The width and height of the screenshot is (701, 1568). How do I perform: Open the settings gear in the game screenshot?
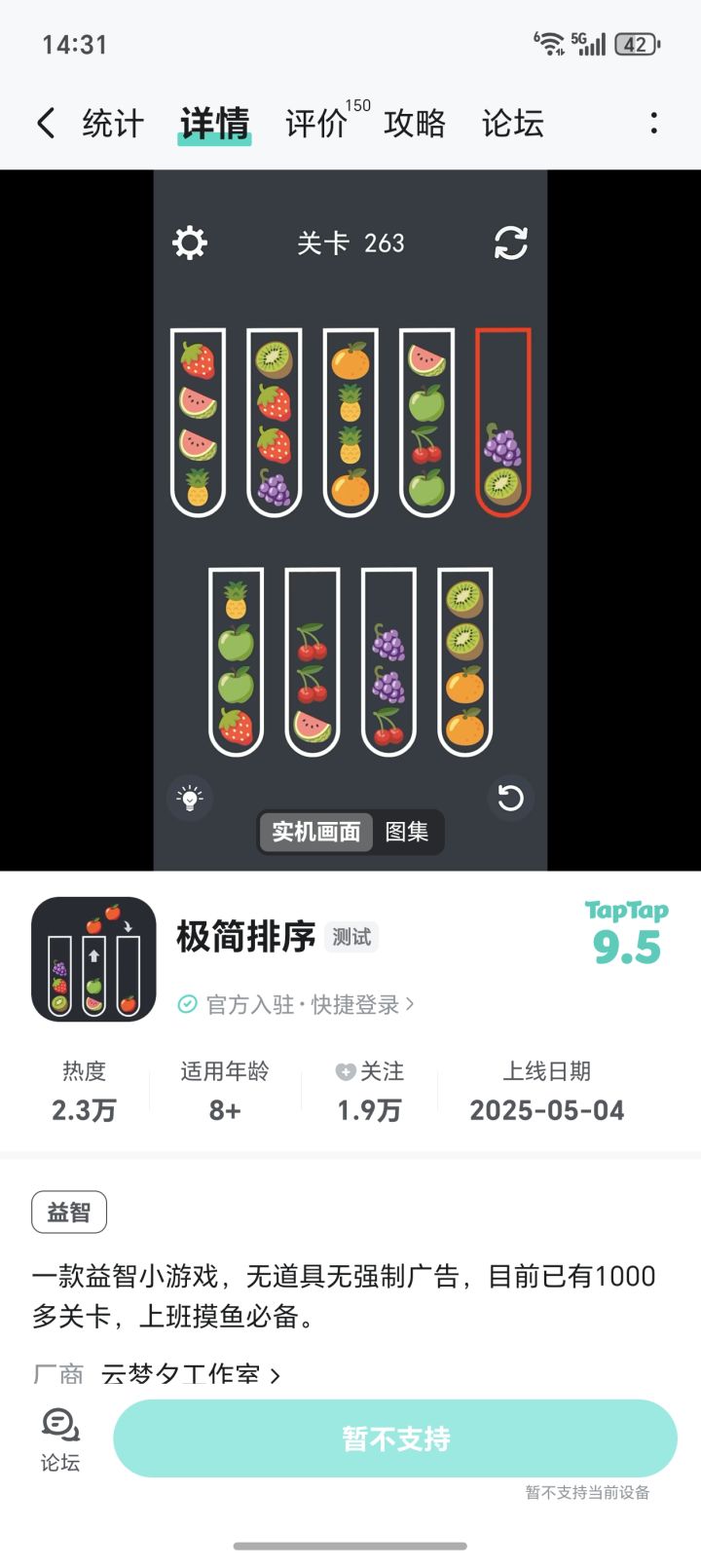[189, 243]
